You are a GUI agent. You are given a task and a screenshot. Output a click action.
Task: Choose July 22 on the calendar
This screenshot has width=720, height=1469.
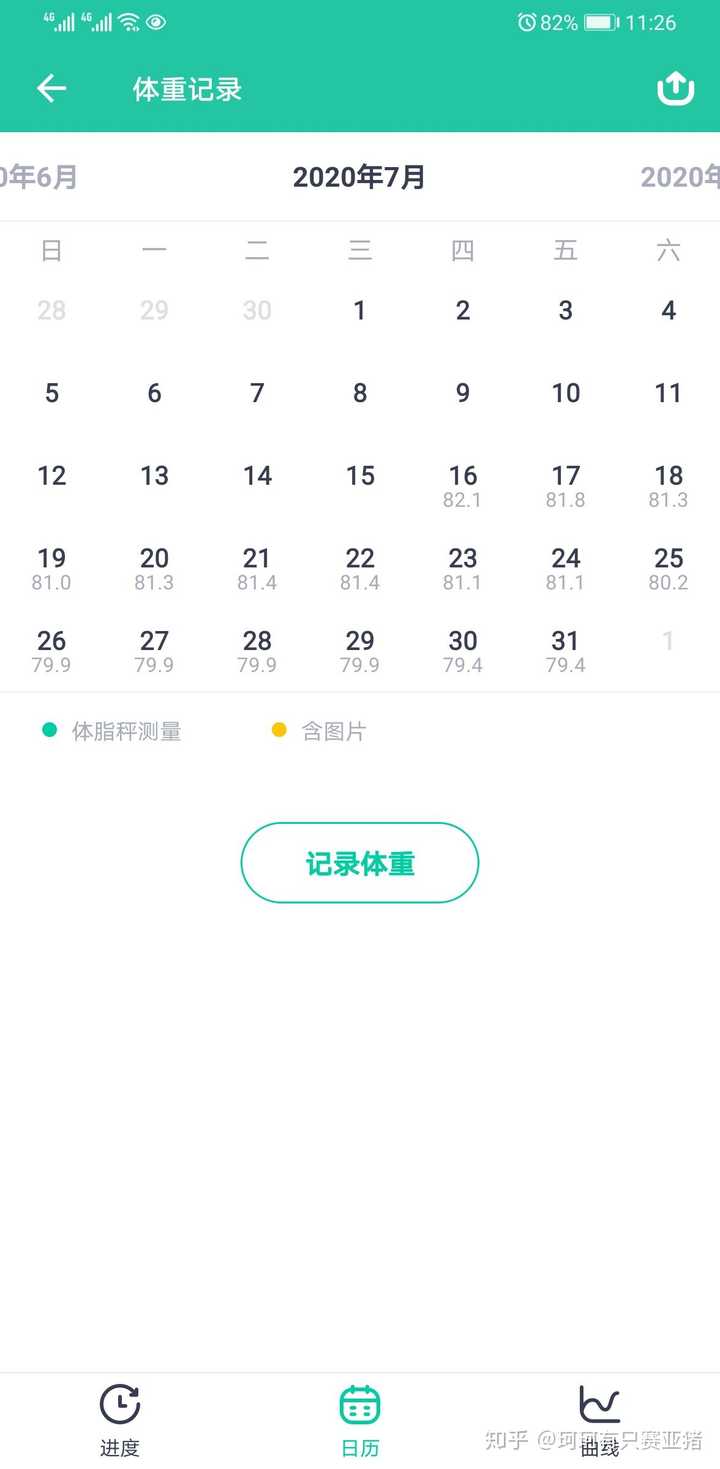click(x=360, y=568)
